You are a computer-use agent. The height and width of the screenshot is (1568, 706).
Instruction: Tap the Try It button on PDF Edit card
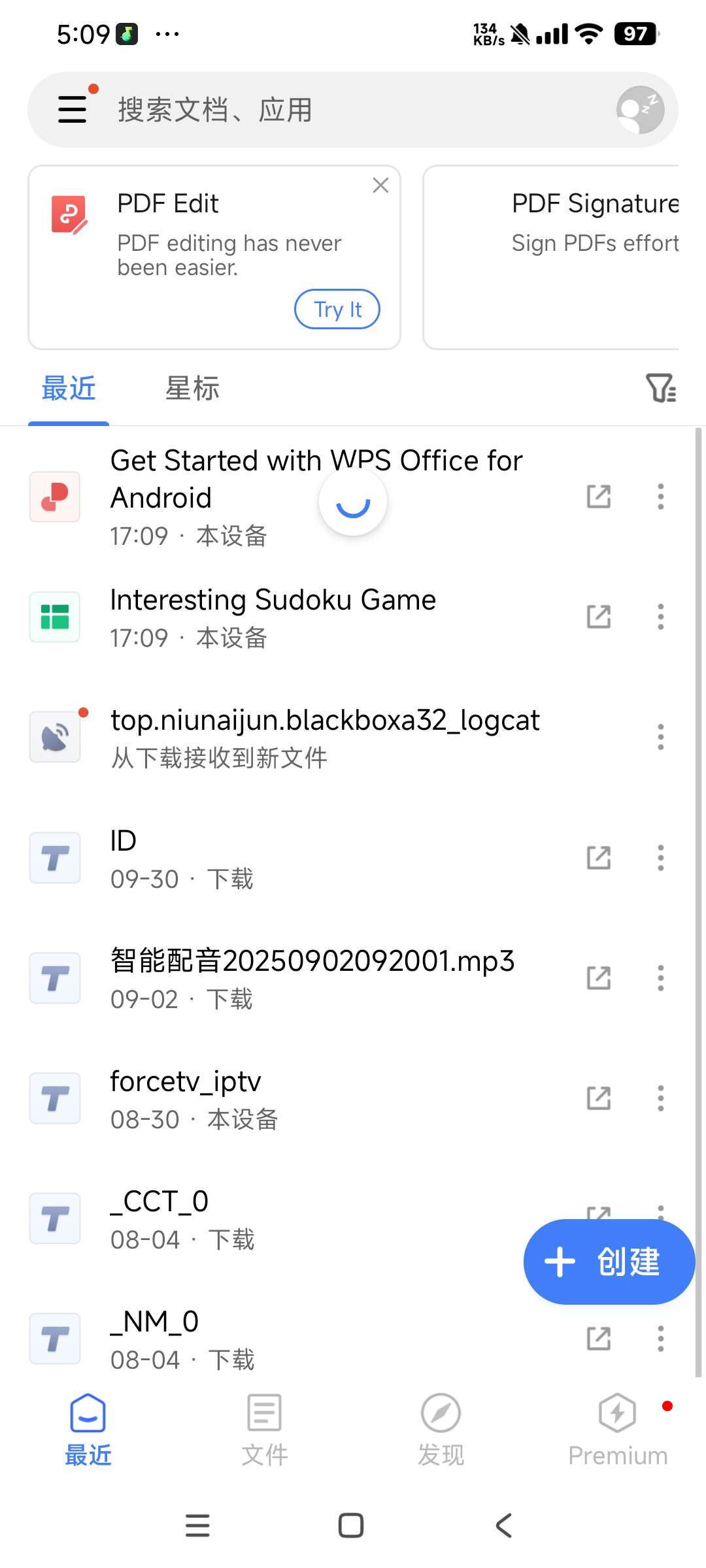pyautogui.click(x=337, y=309)
